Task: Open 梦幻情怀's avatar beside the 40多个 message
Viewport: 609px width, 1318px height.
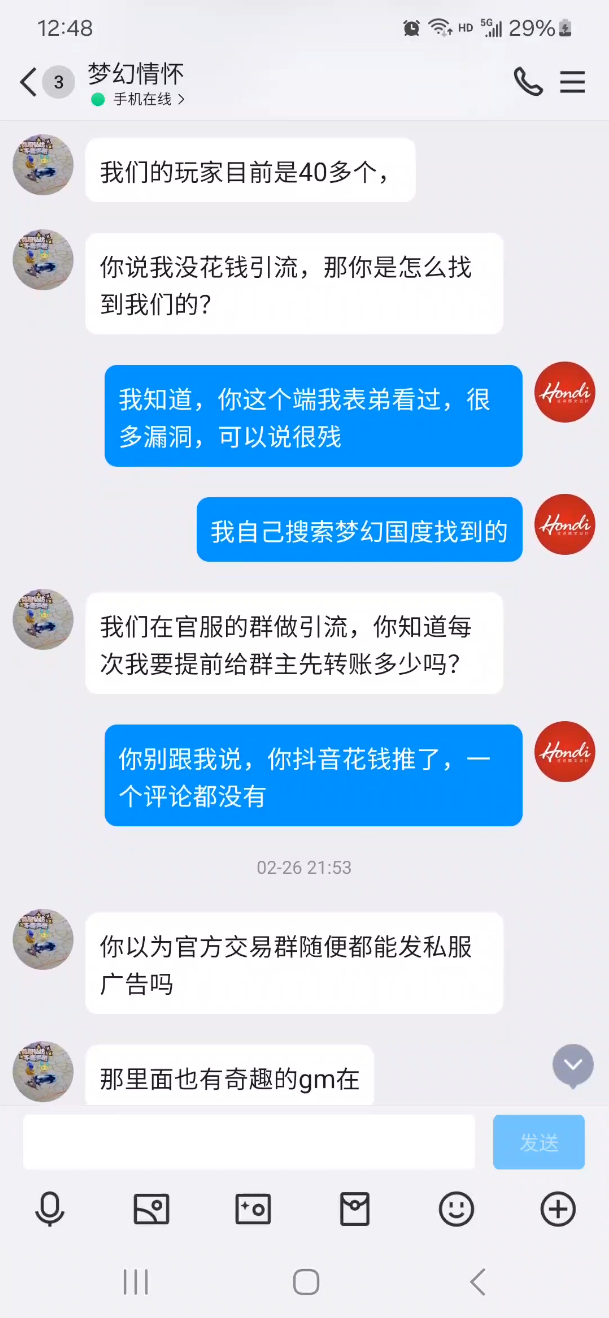Action: click(x=43, y=165)
